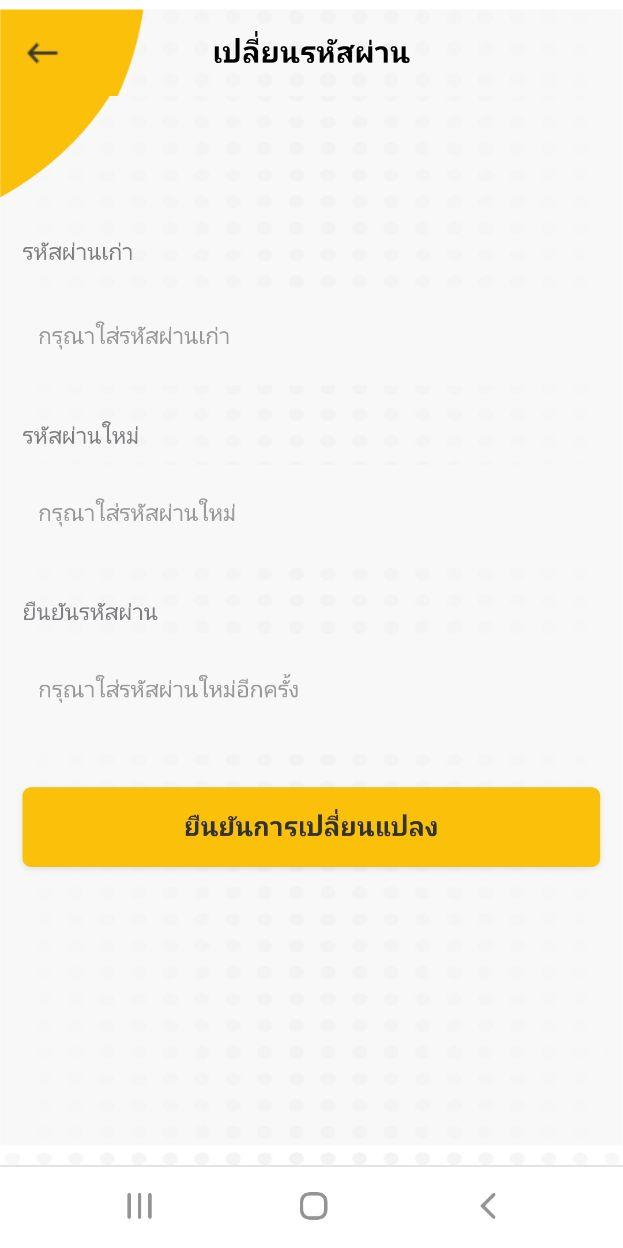
Task: Tap the confirm password field (ยืนยันรหัสผ่าน)
Action: click(x=310, y=690)
